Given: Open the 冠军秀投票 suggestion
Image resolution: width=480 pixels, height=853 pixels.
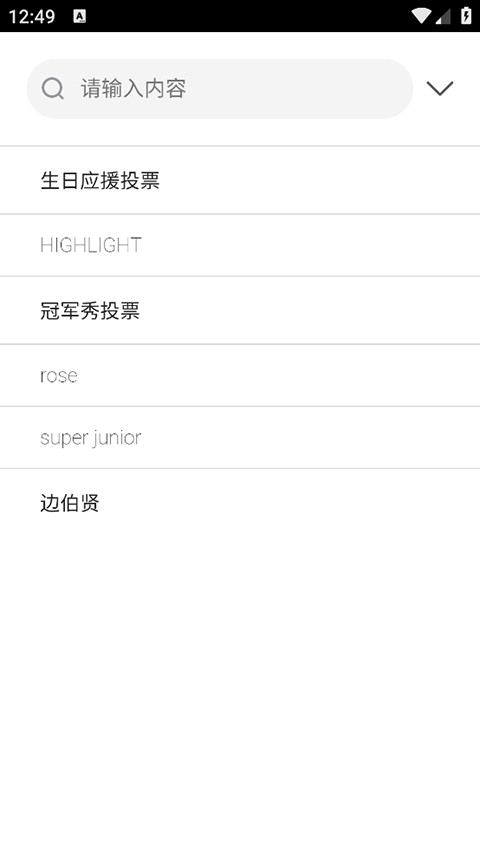Looking at the screenshot, I should point(240,311).
